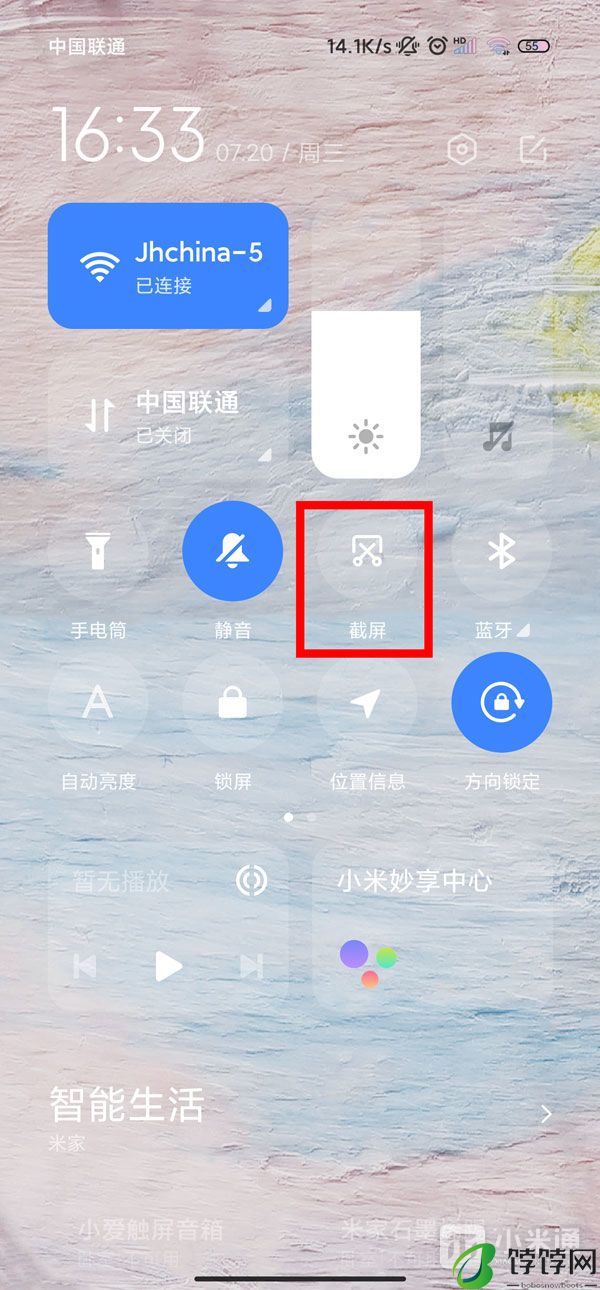600x1290 pixels.
Task: Turn off 方向锁定 rotation lock
Action: coord(501,703)
